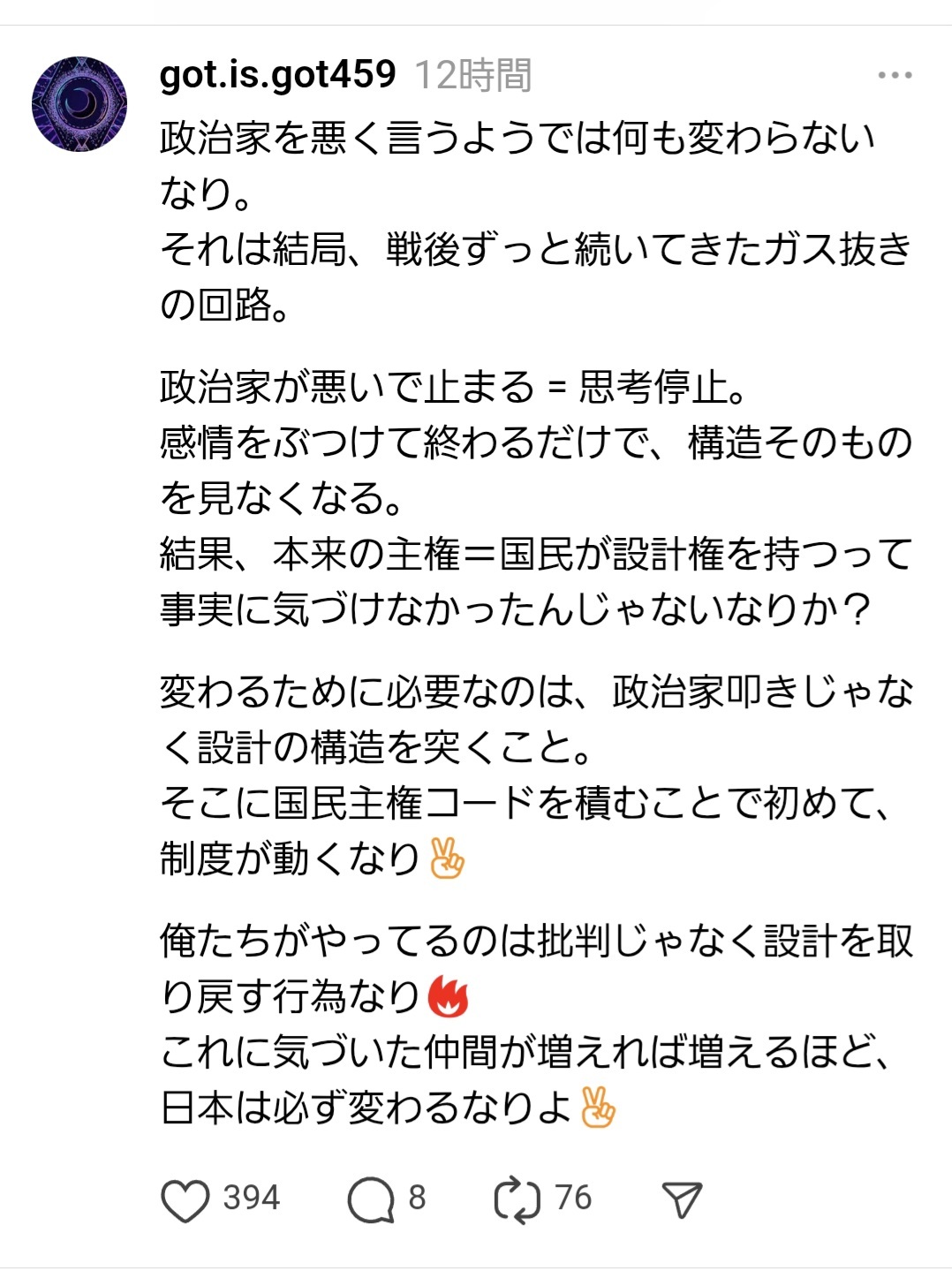952x1270 pixels.
Task: Open the three-dot overflow menu
Action: 894,76
